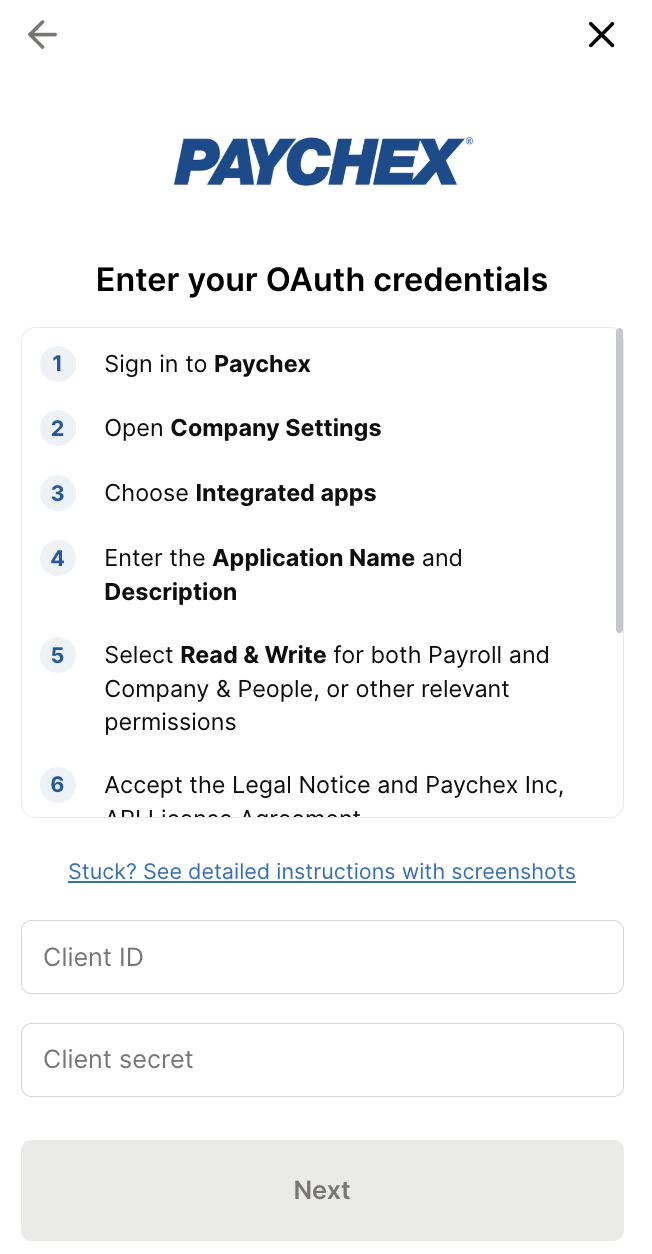Go back with the arrow icon
The image size is (652, 1254).
tap(42, 35)
